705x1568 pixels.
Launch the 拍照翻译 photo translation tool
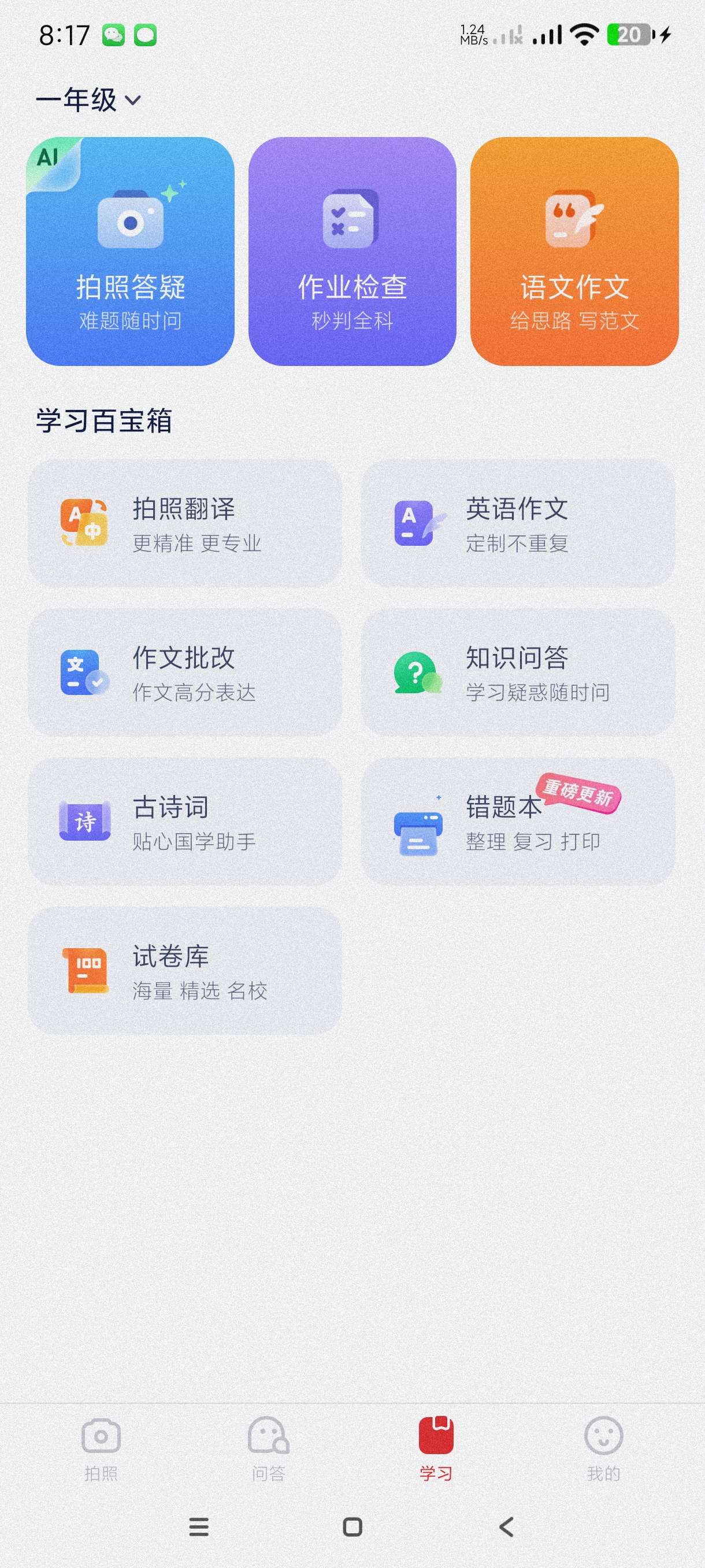[184, 523]
